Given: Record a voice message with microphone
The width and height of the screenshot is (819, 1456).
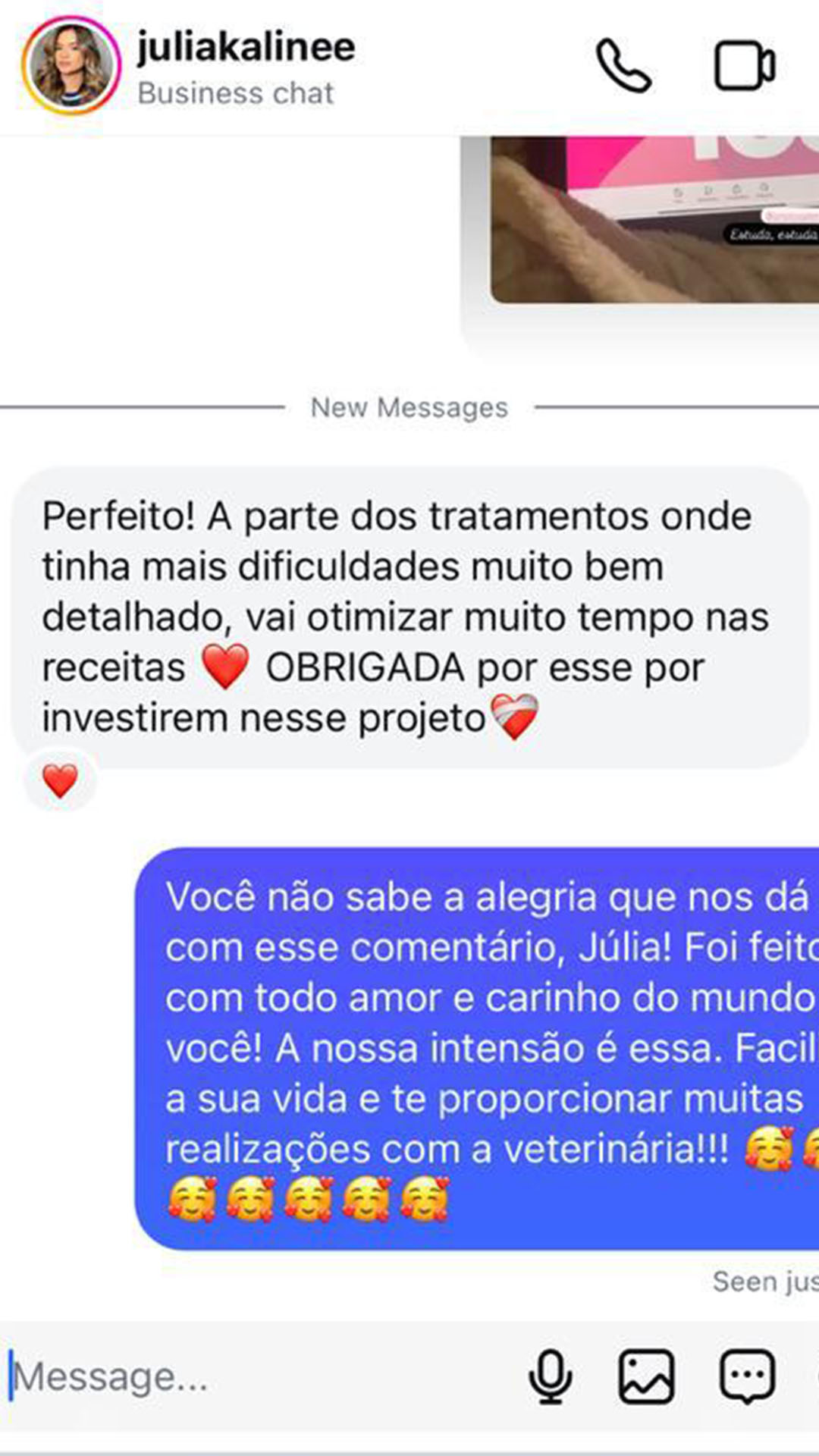Looking at the screenshot, I should point(551,1376).
